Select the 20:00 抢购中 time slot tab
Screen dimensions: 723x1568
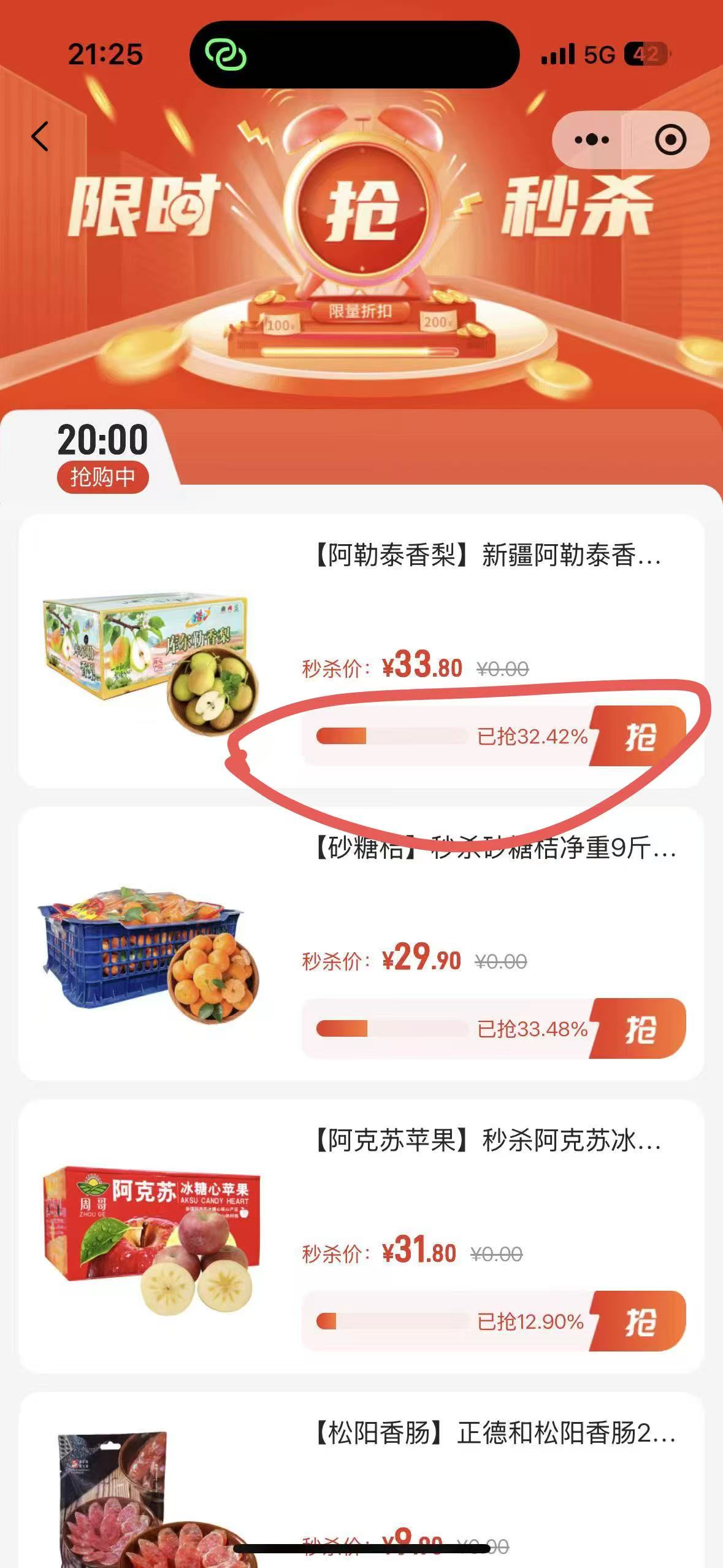(x=102, y=456)
